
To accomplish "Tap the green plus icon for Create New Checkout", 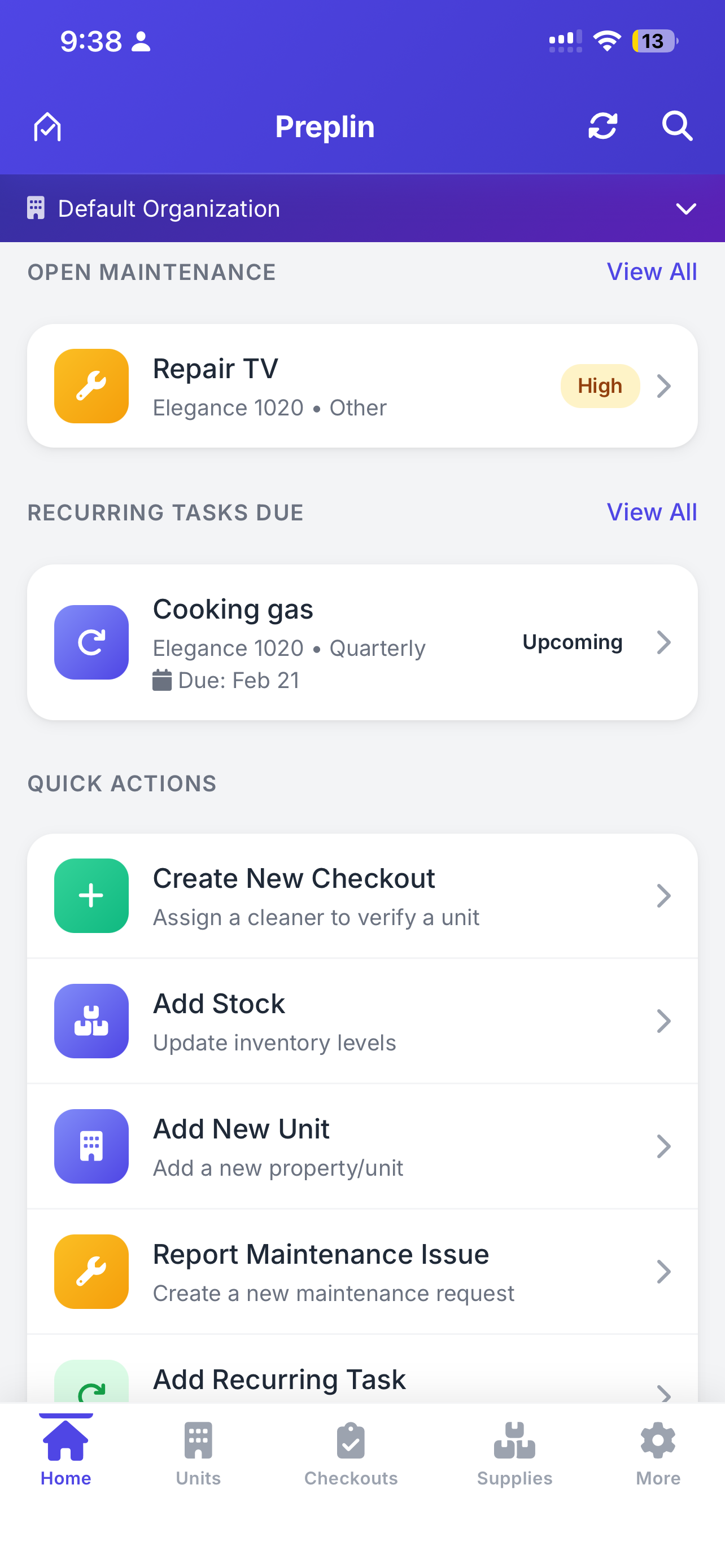I will coord(91,895).
